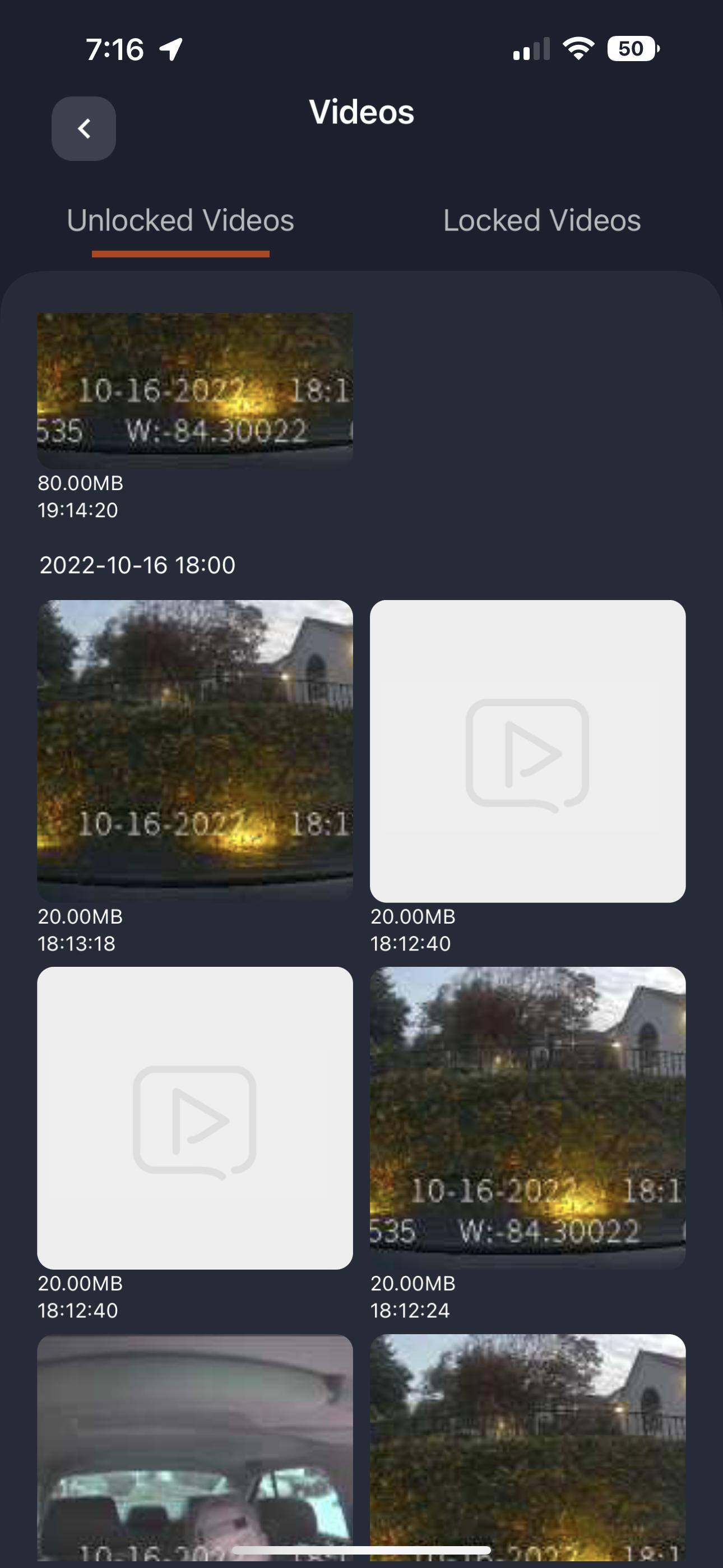
Task: Open the video recorded at 18:12:24
Action: coord(527,1118)
